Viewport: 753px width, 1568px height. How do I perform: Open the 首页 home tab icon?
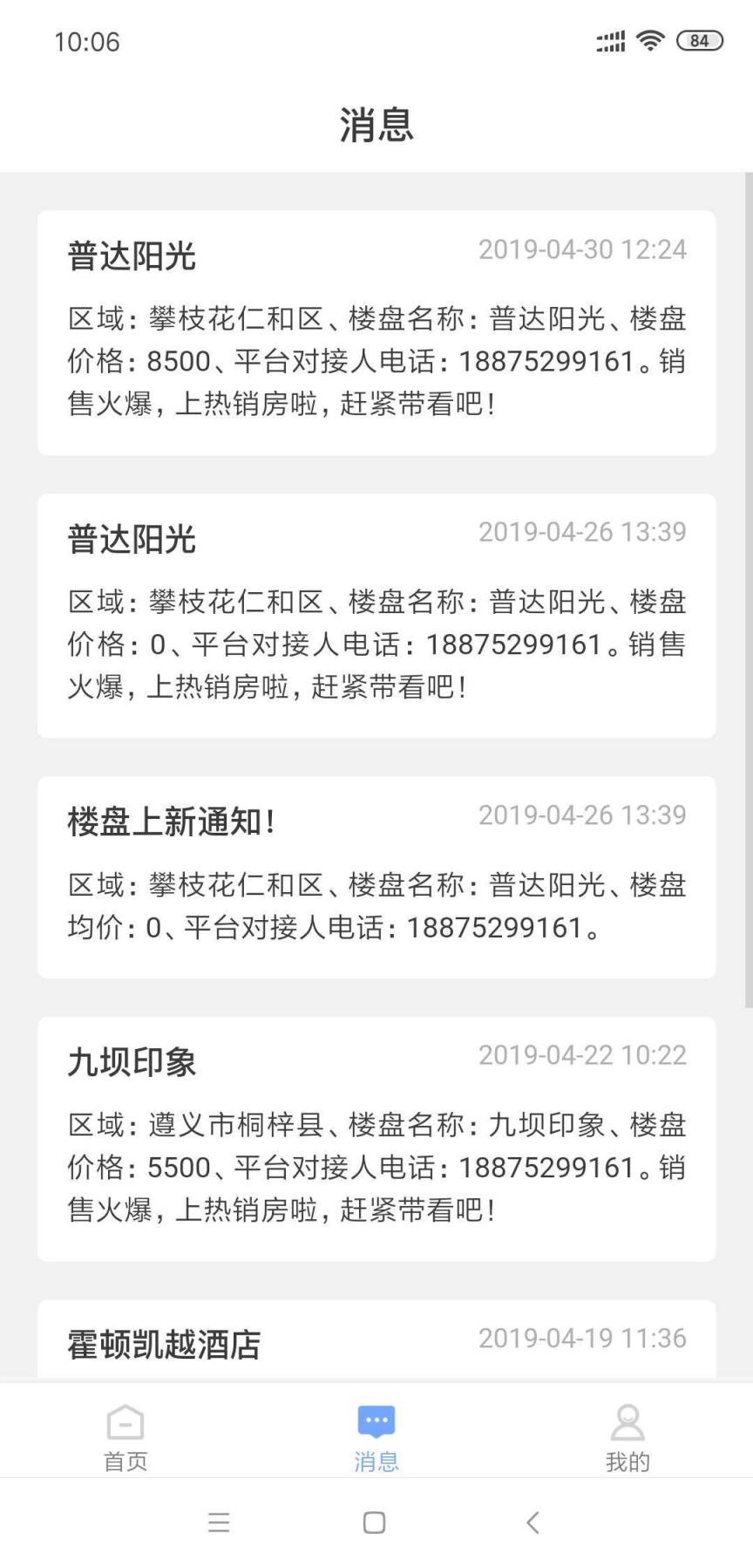click(124, 1420)
